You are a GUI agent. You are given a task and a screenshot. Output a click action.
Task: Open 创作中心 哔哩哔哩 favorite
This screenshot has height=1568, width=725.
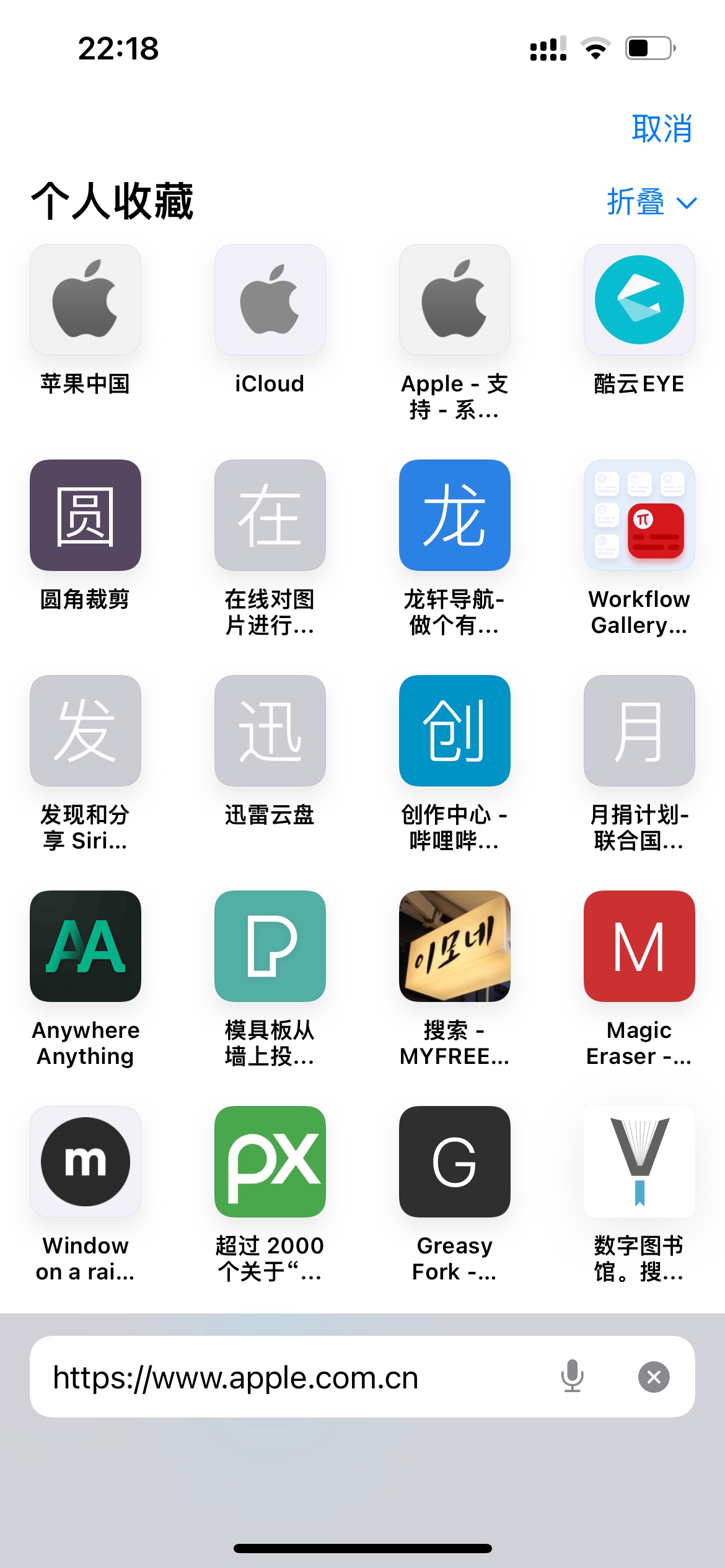[454, 731]
